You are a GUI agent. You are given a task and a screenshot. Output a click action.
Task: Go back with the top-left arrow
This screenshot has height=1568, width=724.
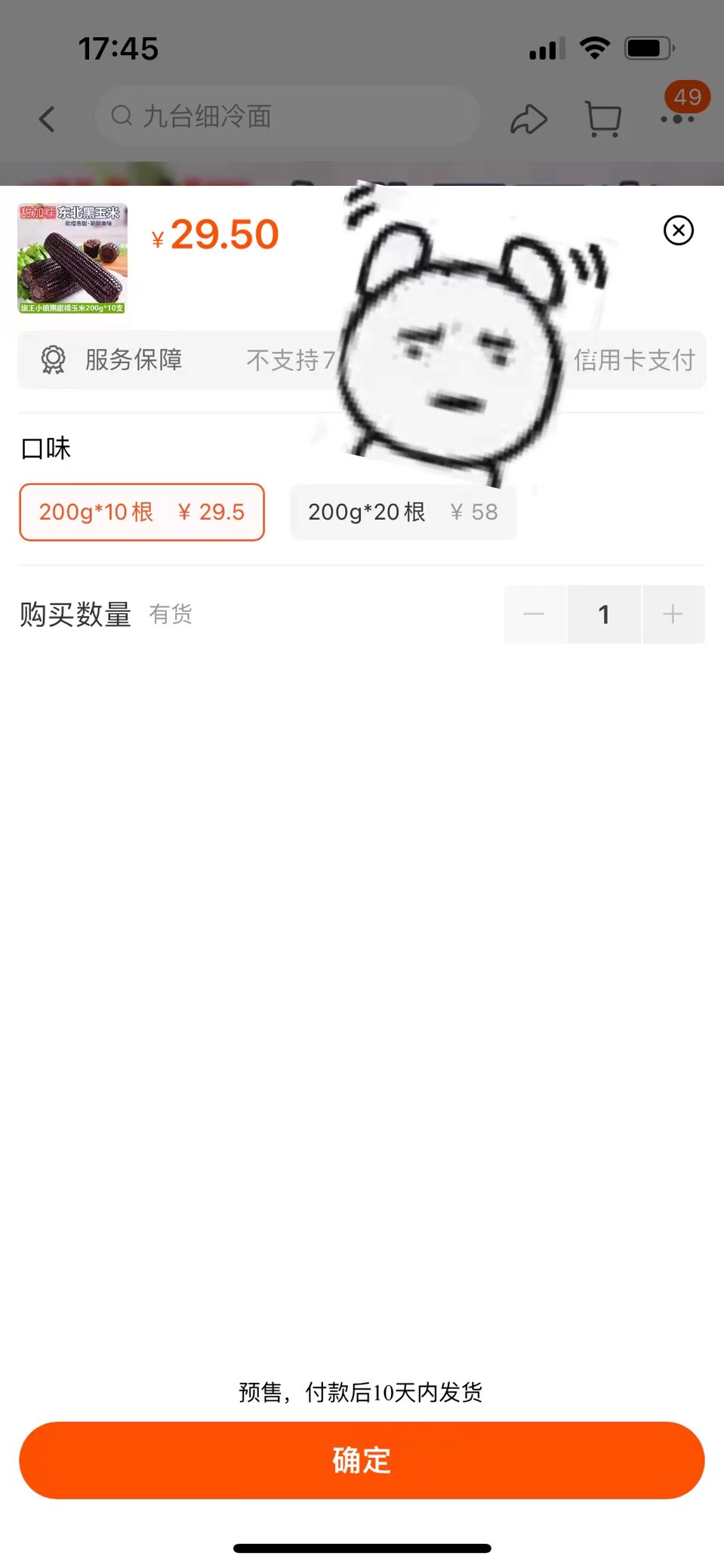(x=47, y=119)
